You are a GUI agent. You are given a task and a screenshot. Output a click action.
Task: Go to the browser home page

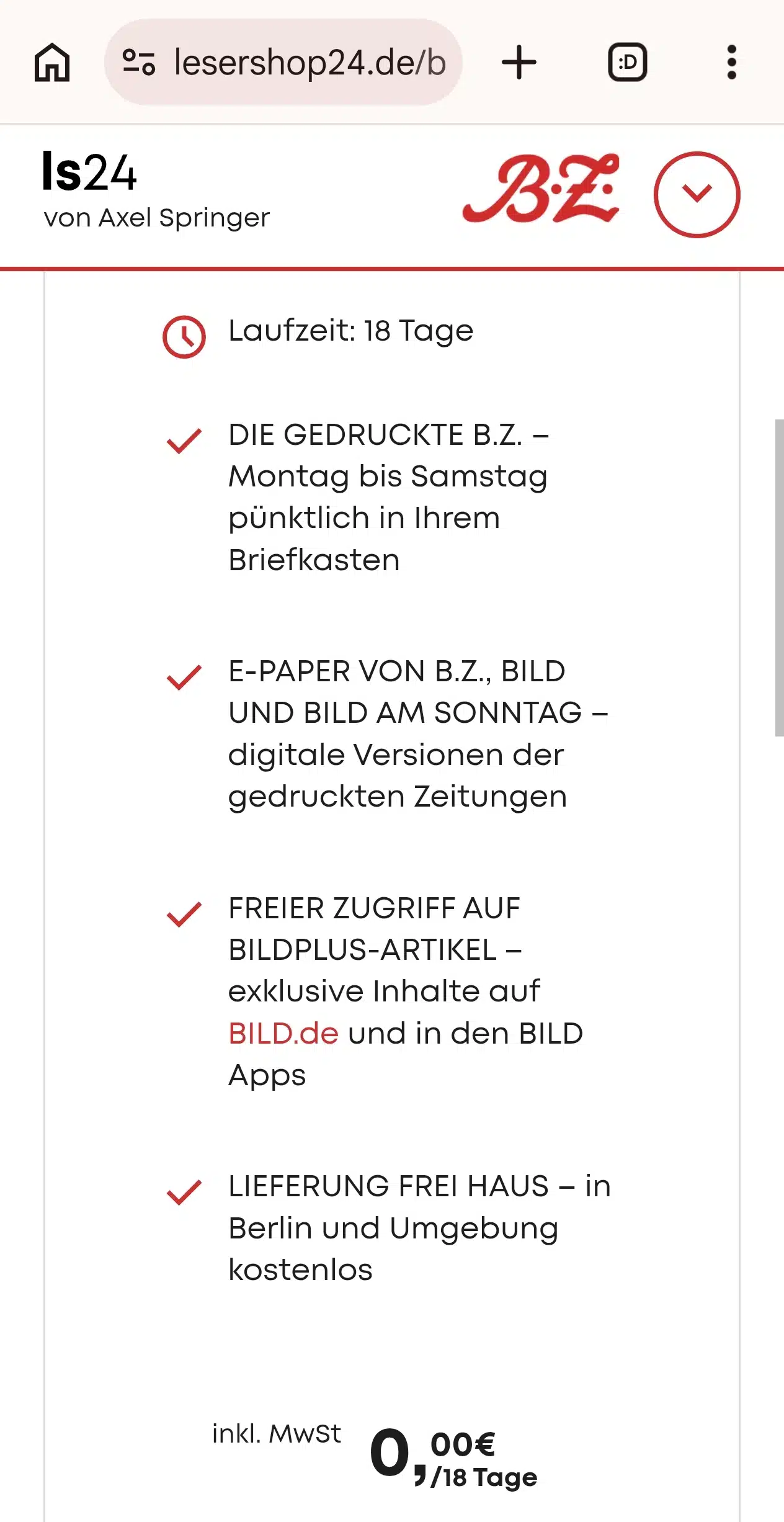click(x=52, y=63)
